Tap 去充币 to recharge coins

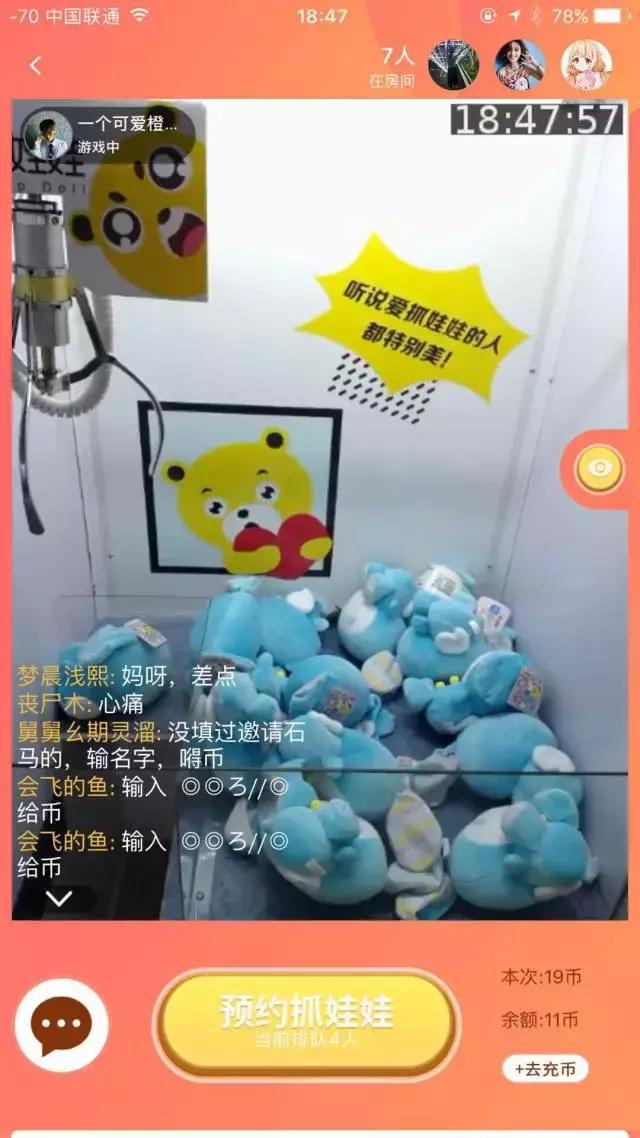click(545, 1069)
